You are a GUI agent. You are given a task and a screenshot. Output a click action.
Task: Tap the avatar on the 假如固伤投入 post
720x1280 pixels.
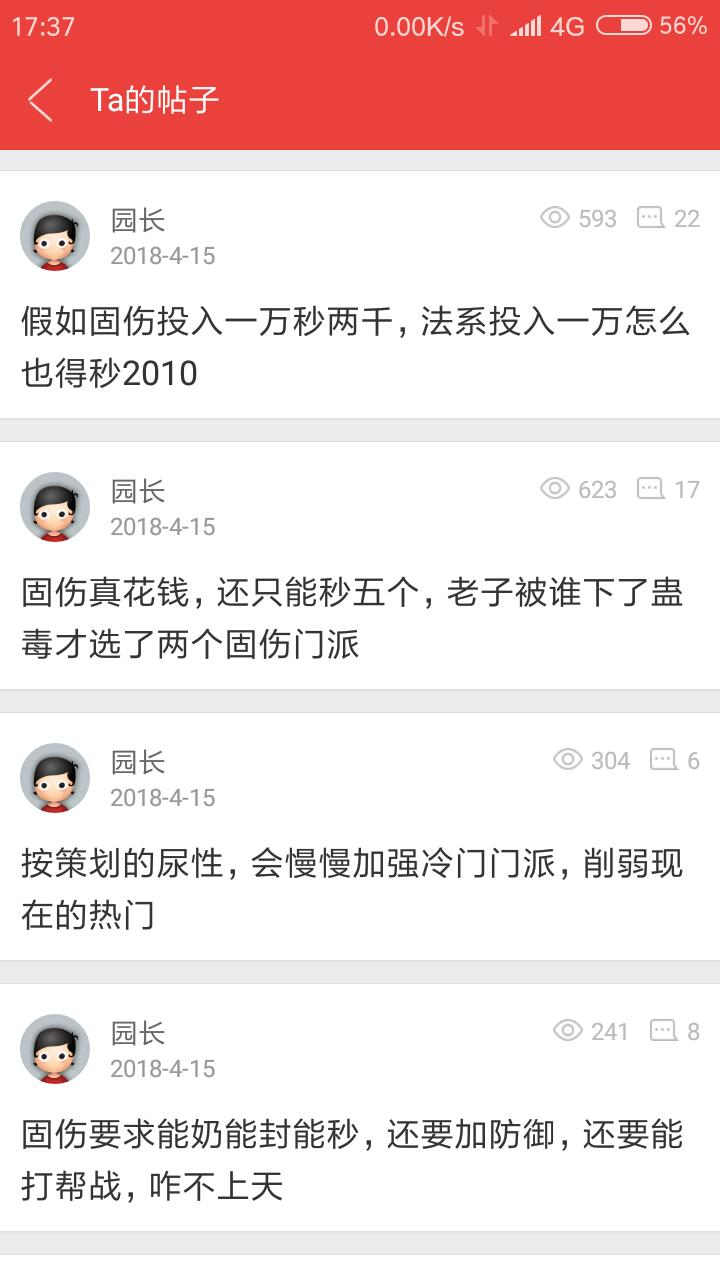point(55,236)
